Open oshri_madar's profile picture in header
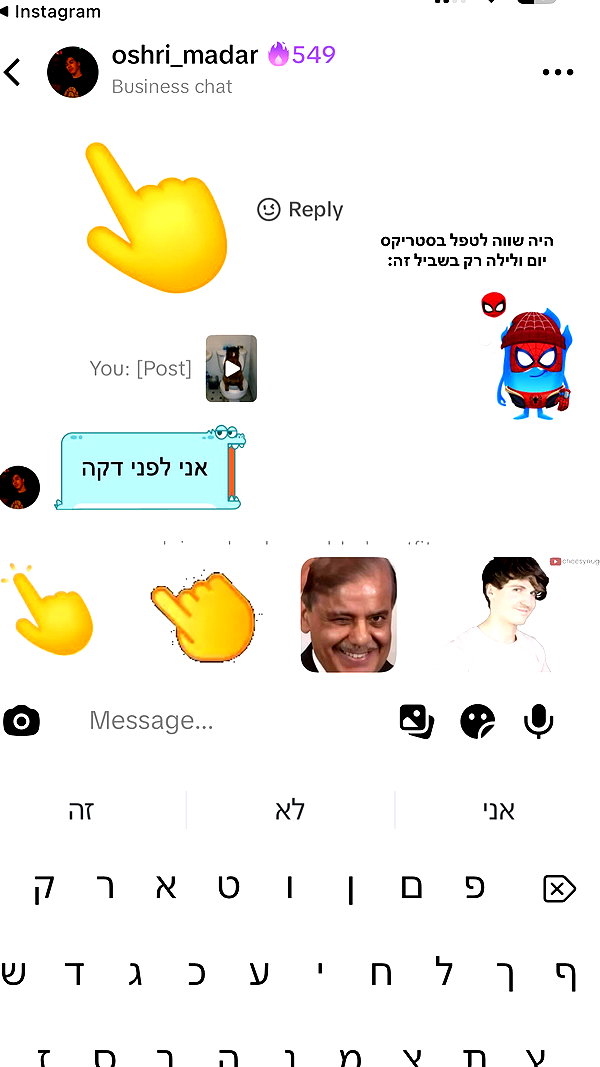 (73, 72)
